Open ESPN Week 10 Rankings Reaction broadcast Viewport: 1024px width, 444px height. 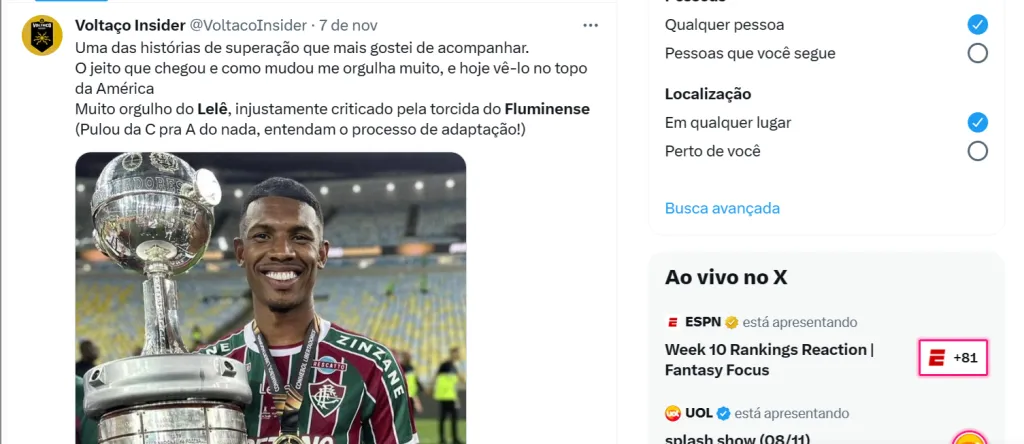click(769, 359)
